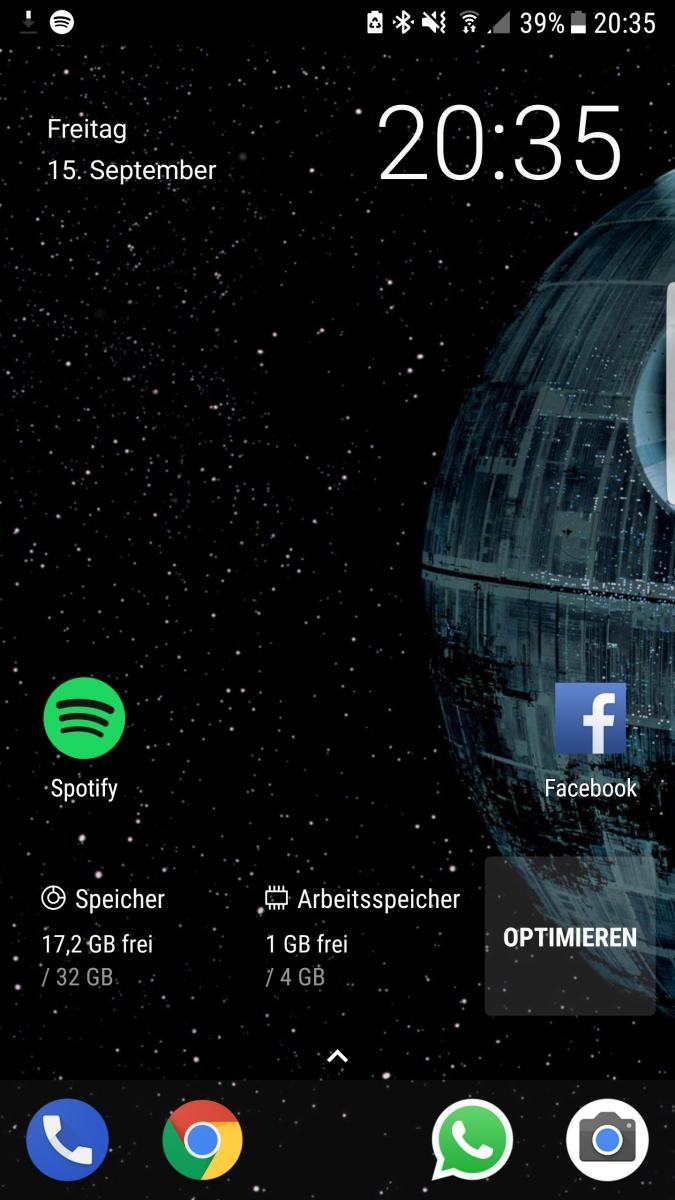This screenshot has height=1200, width=675.
Task: Open the Speicher storage info
Action: [103, 937]
